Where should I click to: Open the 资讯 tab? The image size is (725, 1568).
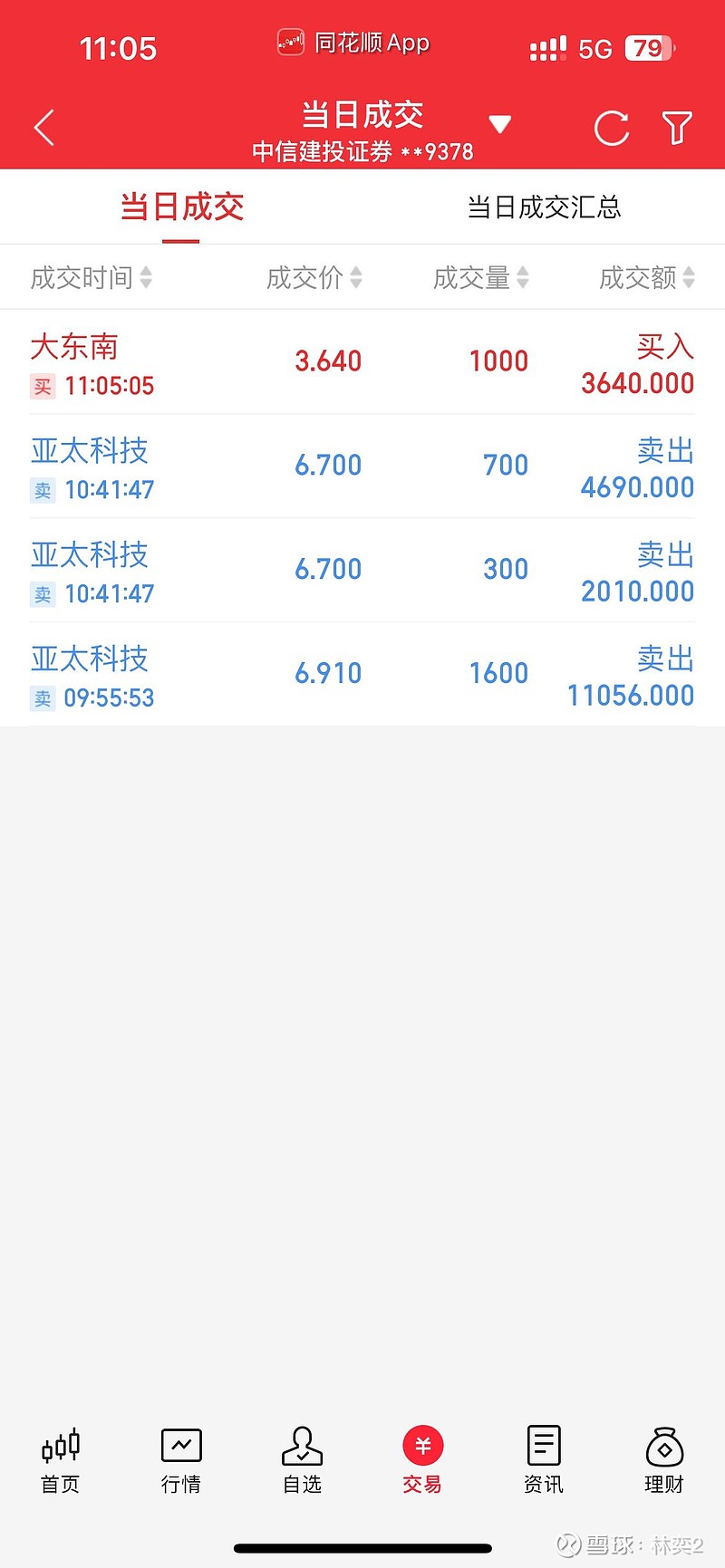pos(544,1460)
